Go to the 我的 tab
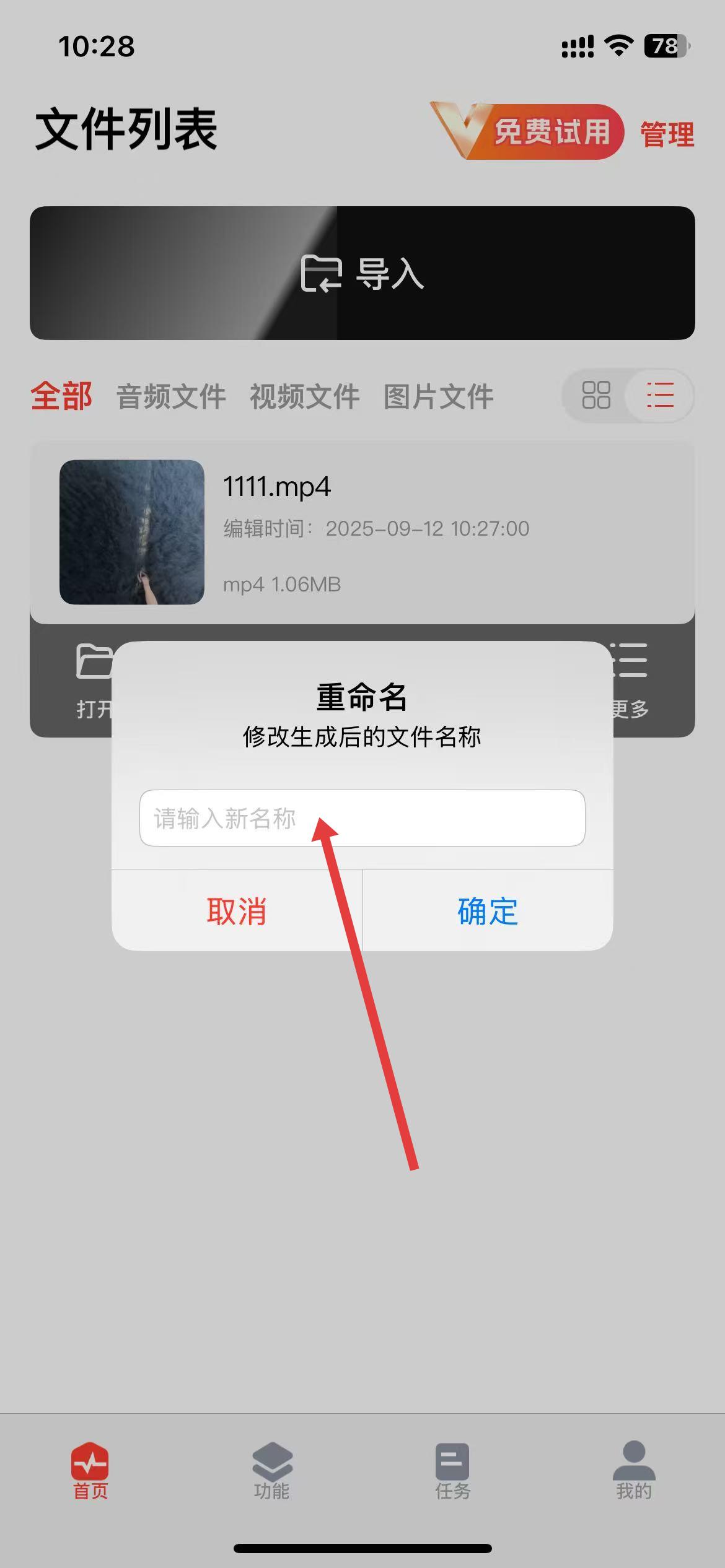The height and width of the screenshot is (1568, 725). [x=633, y=1471]
